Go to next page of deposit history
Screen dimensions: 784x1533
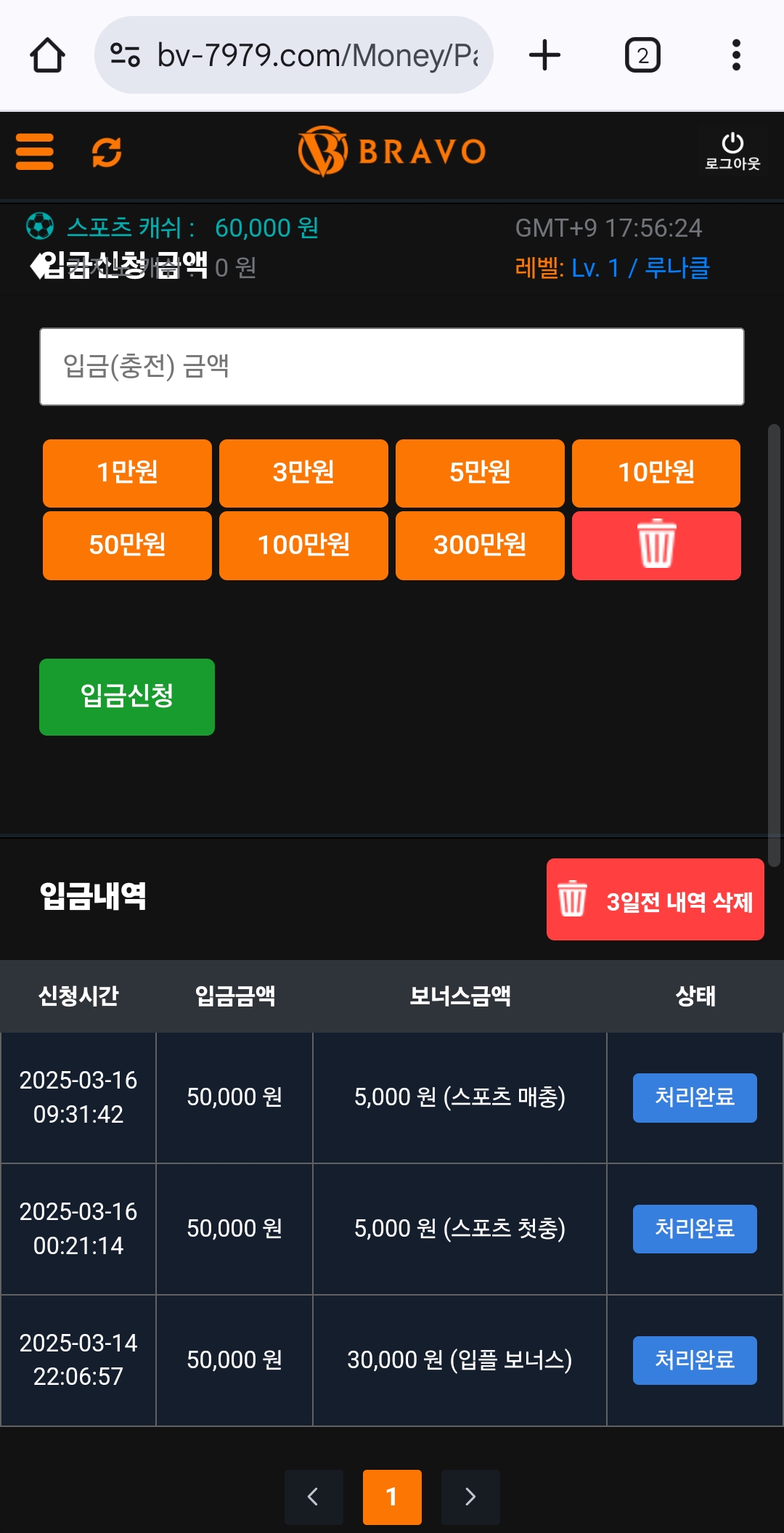point(470,1497)
